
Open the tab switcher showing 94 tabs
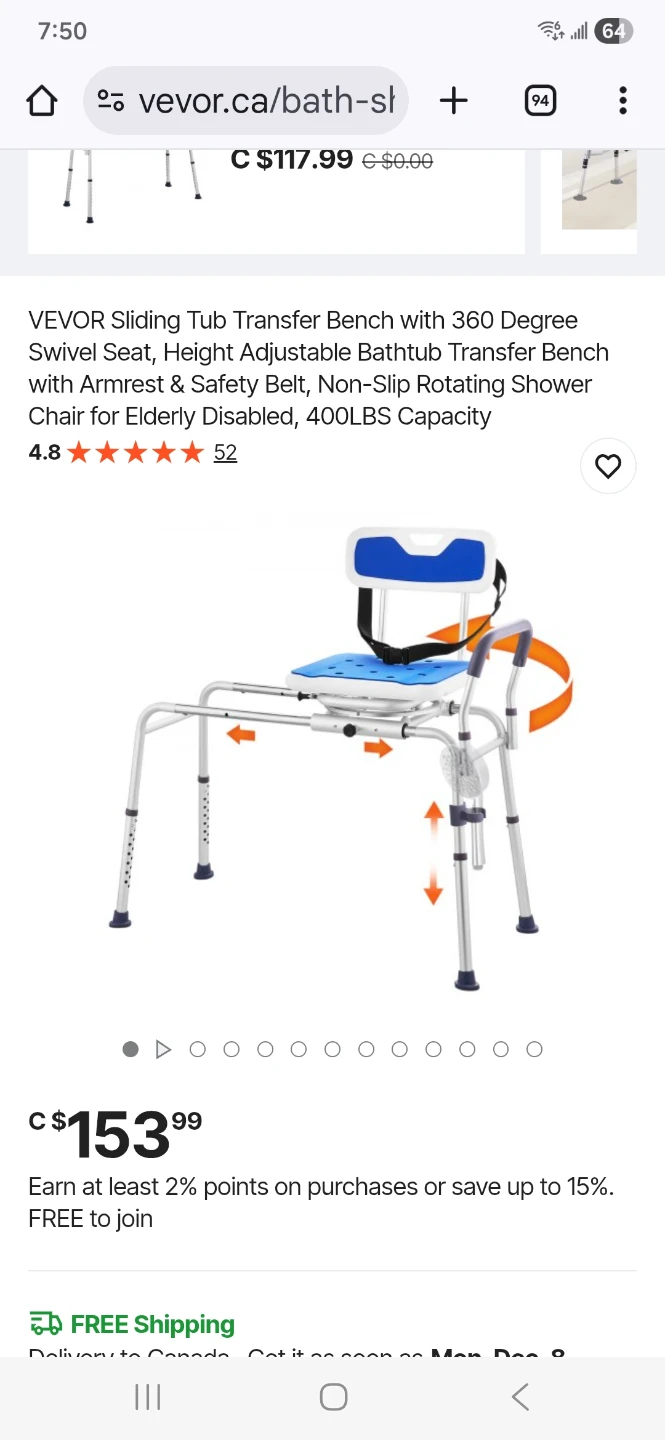tap(540, 100)
